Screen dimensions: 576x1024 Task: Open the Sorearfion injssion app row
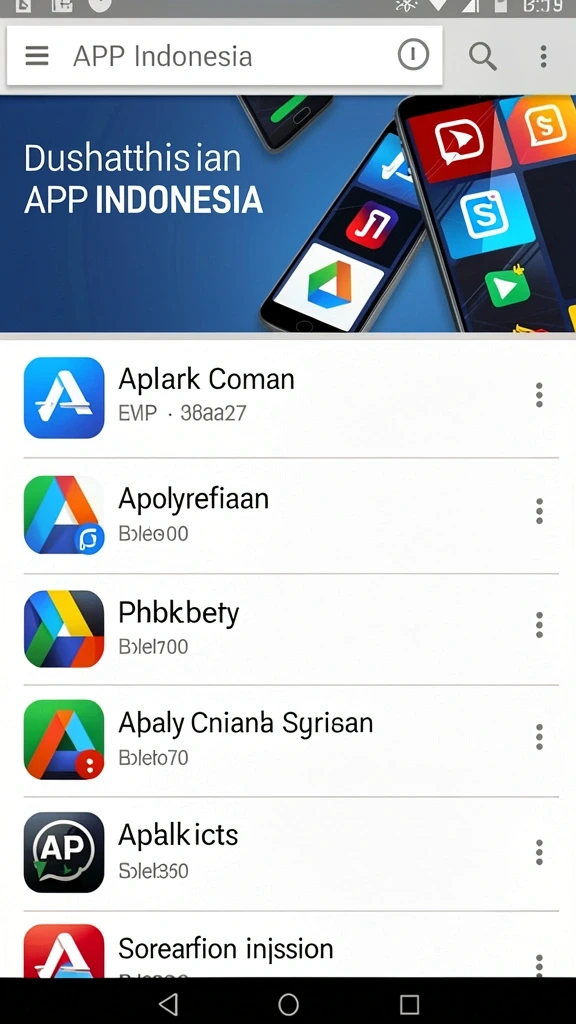pos(288,945)
